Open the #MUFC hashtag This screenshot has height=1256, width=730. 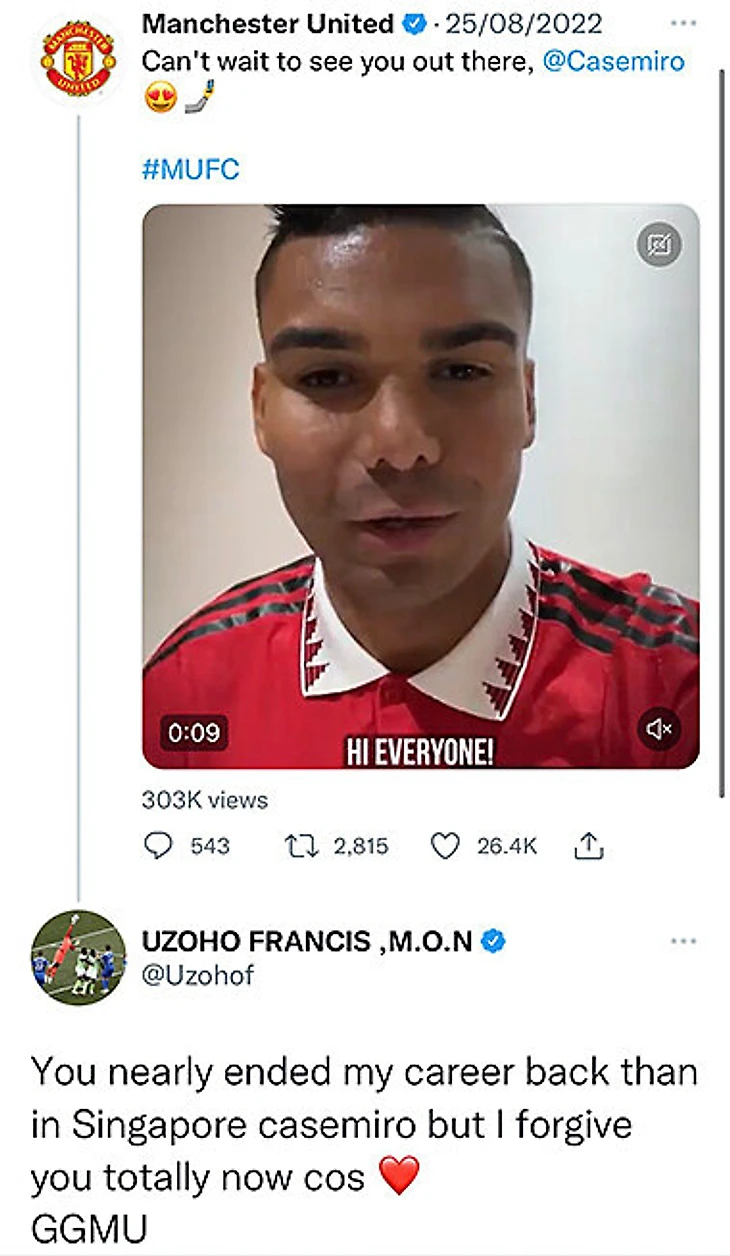192,169
